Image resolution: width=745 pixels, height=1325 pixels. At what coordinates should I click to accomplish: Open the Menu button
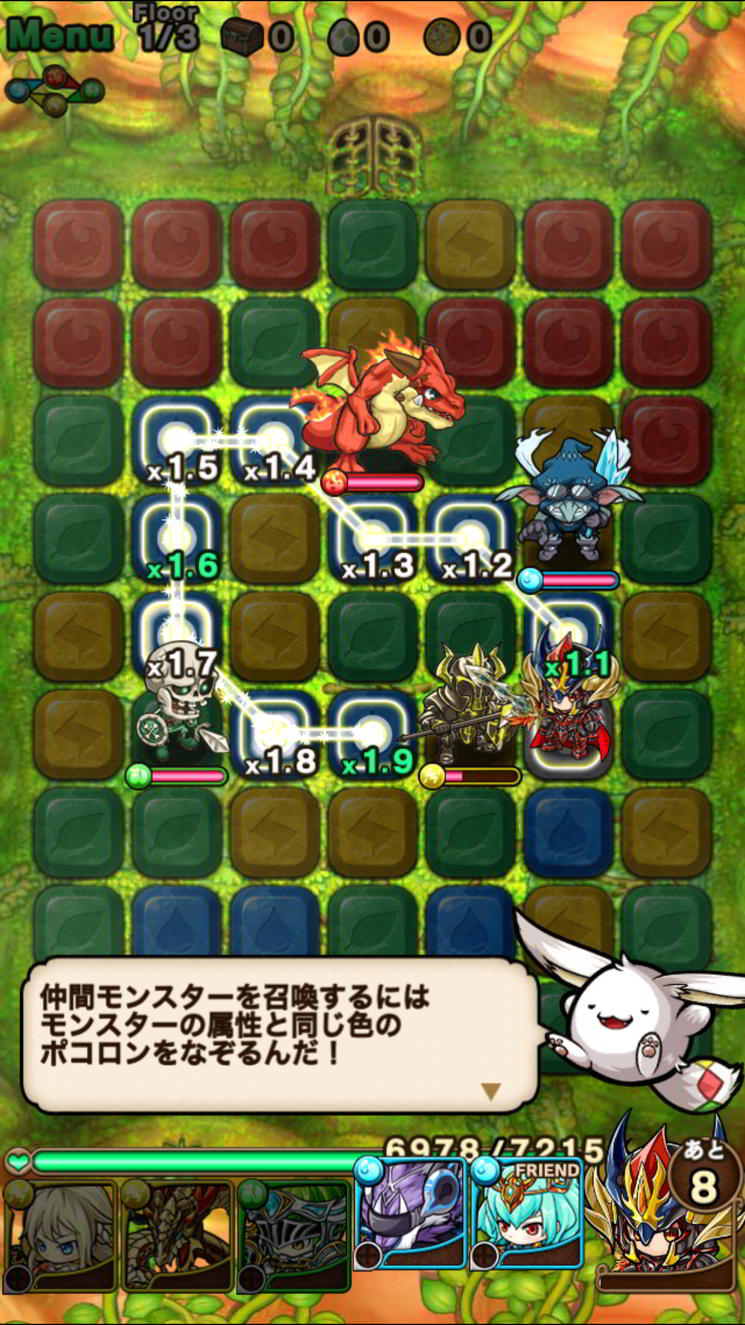point(58,34)
